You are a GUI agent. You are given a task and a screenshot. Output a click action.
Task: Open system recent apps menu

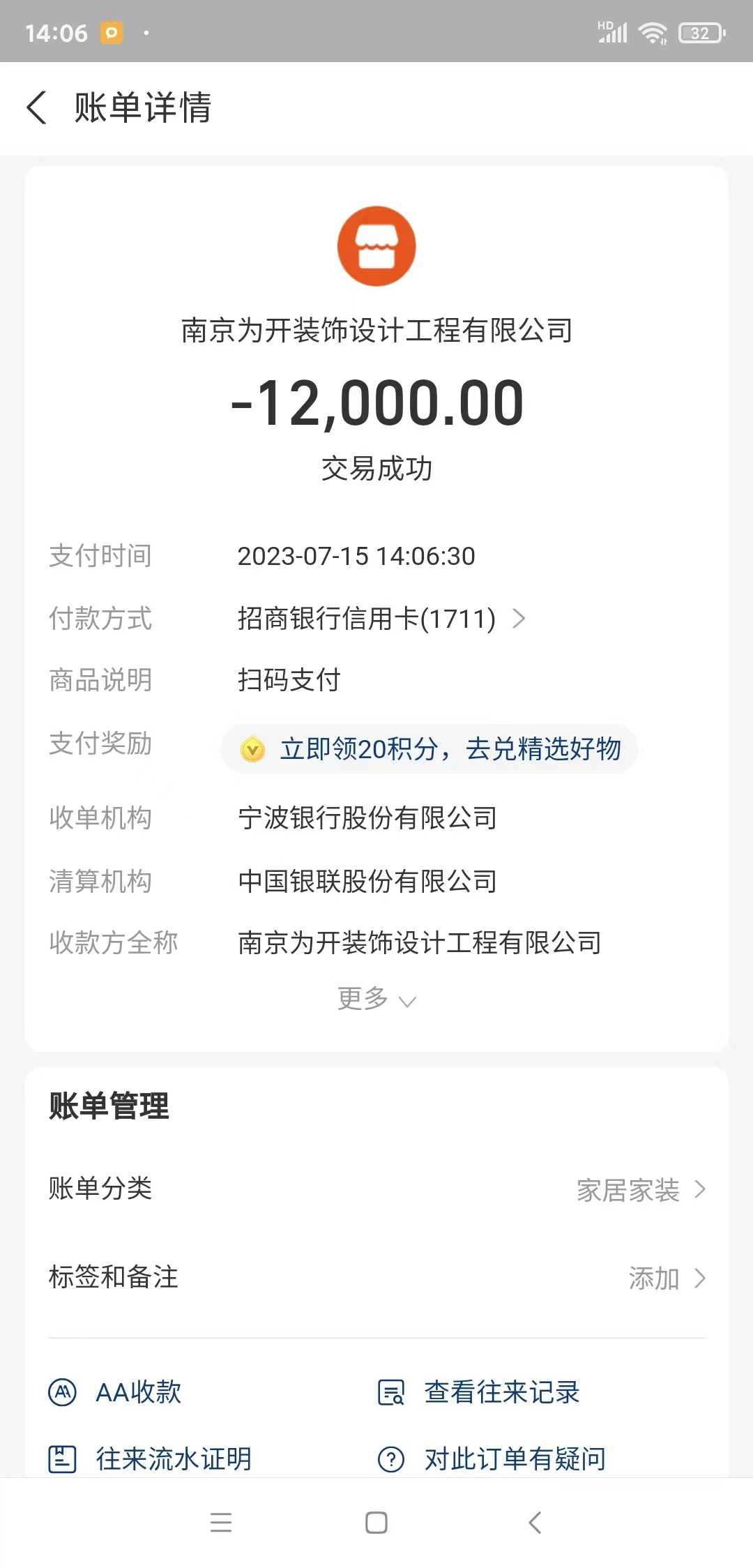[x=221, y=1523]
